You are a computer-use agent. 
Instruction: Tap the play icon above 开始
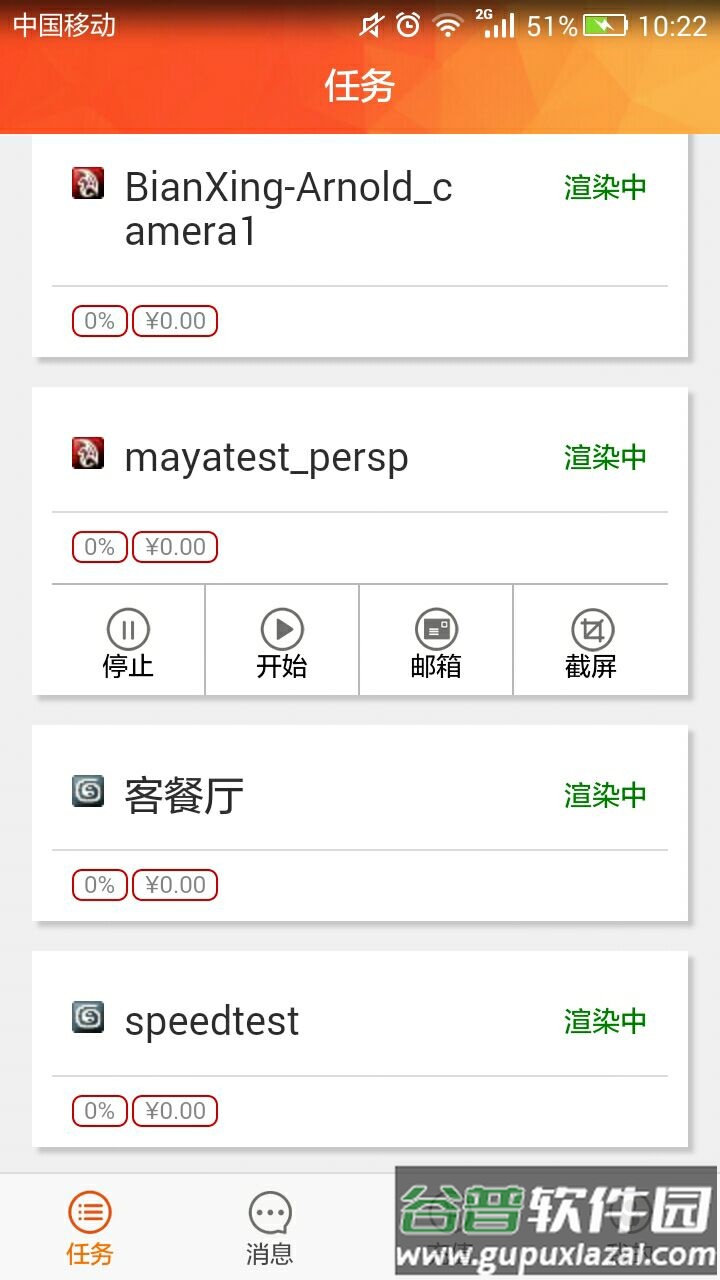point(281,628)
